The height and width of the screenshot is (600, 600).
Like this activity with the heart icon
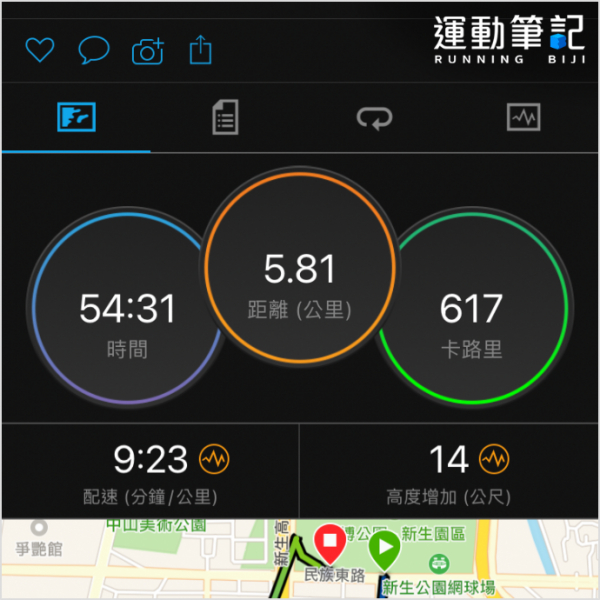(x=39, y=50)
